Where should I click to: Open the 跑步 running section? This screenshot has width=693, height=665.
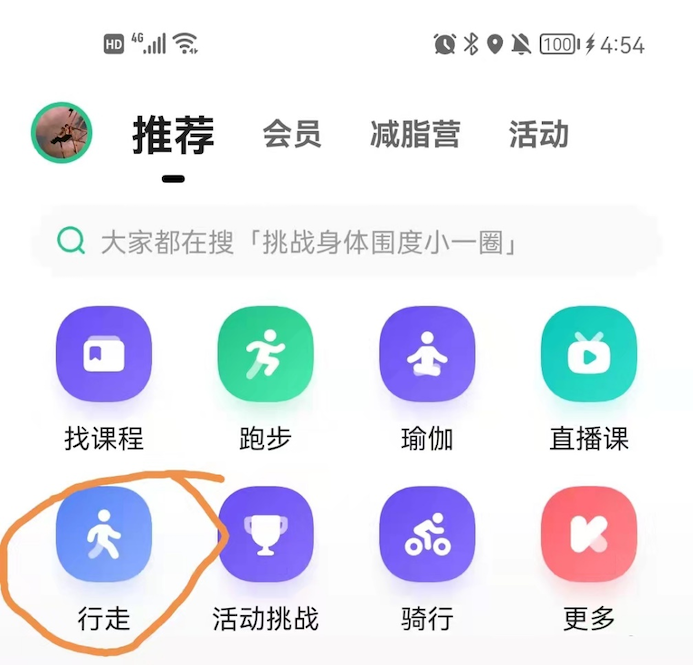tap(265, 355)
